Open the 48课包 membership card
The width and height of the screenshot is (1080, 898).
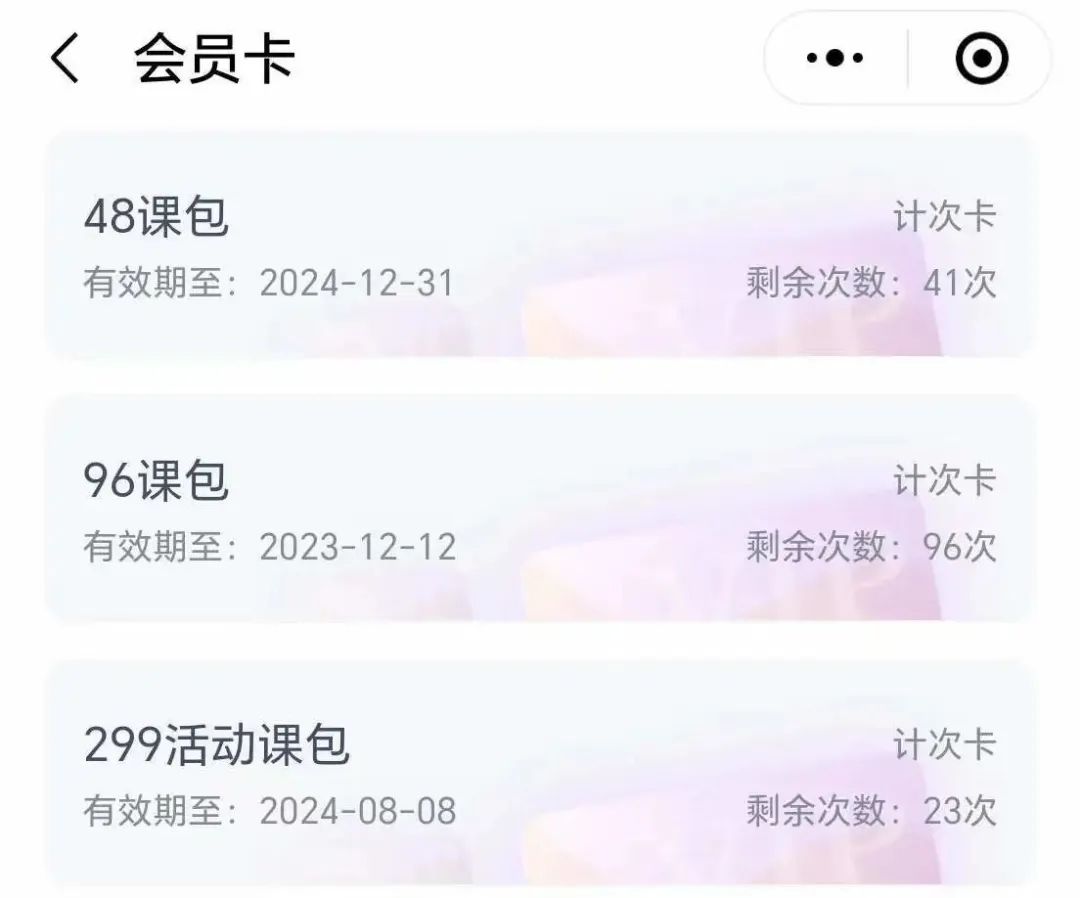coord(540,245)
